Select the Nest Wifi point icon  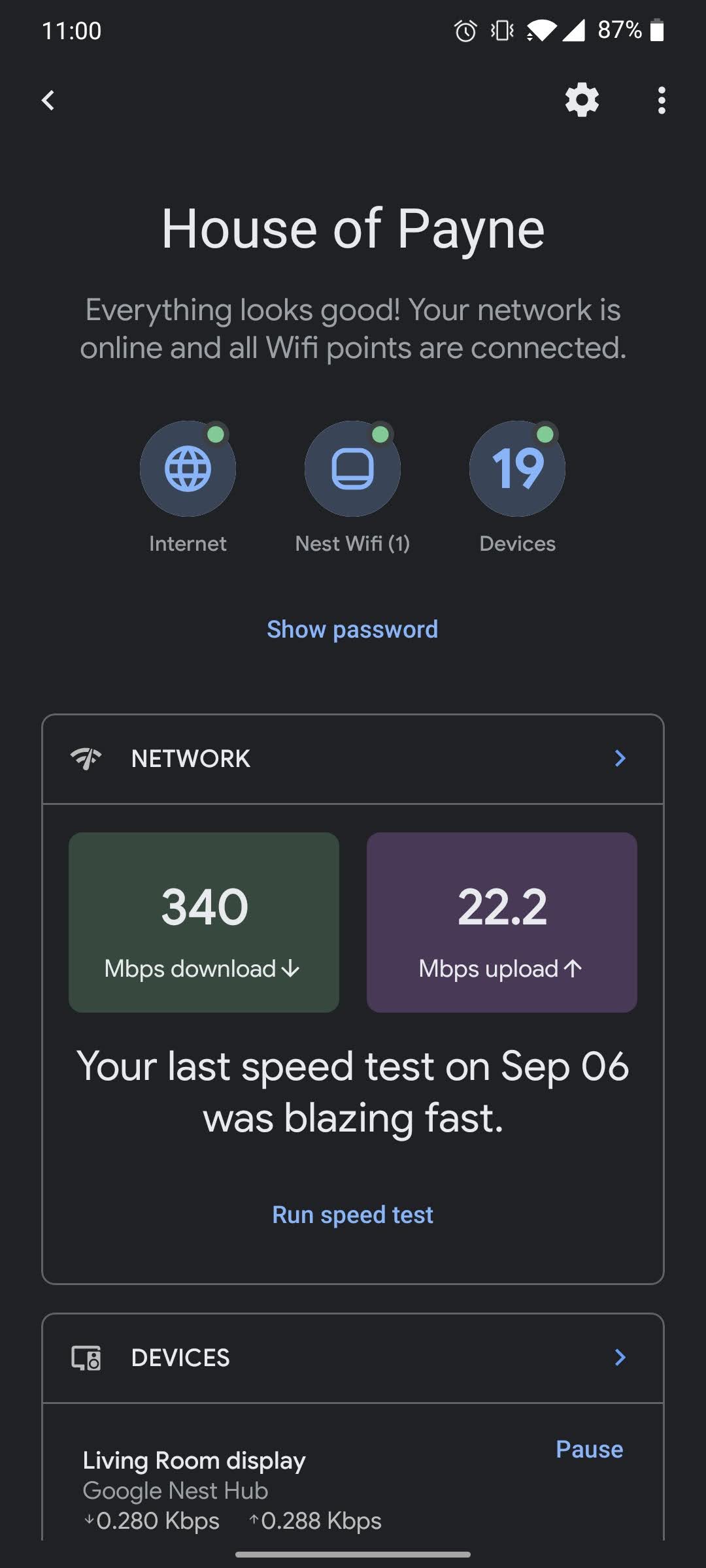pos(352,469)
